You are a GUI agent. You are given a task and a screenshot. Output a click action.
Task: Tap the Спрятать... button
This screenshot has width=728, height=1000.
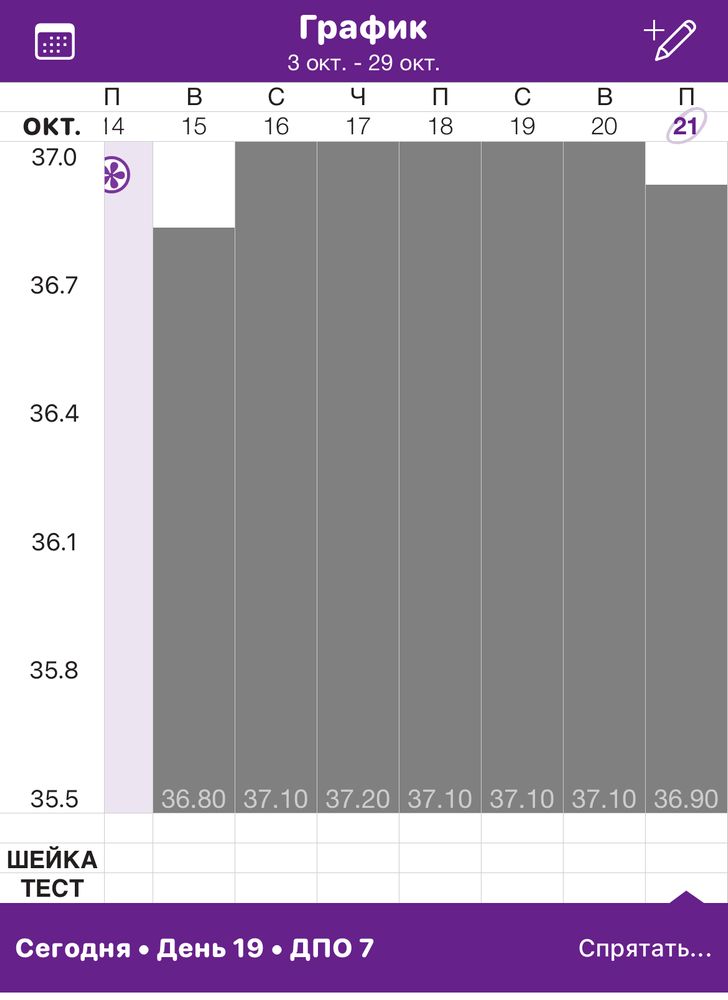[x=644, y=949]
